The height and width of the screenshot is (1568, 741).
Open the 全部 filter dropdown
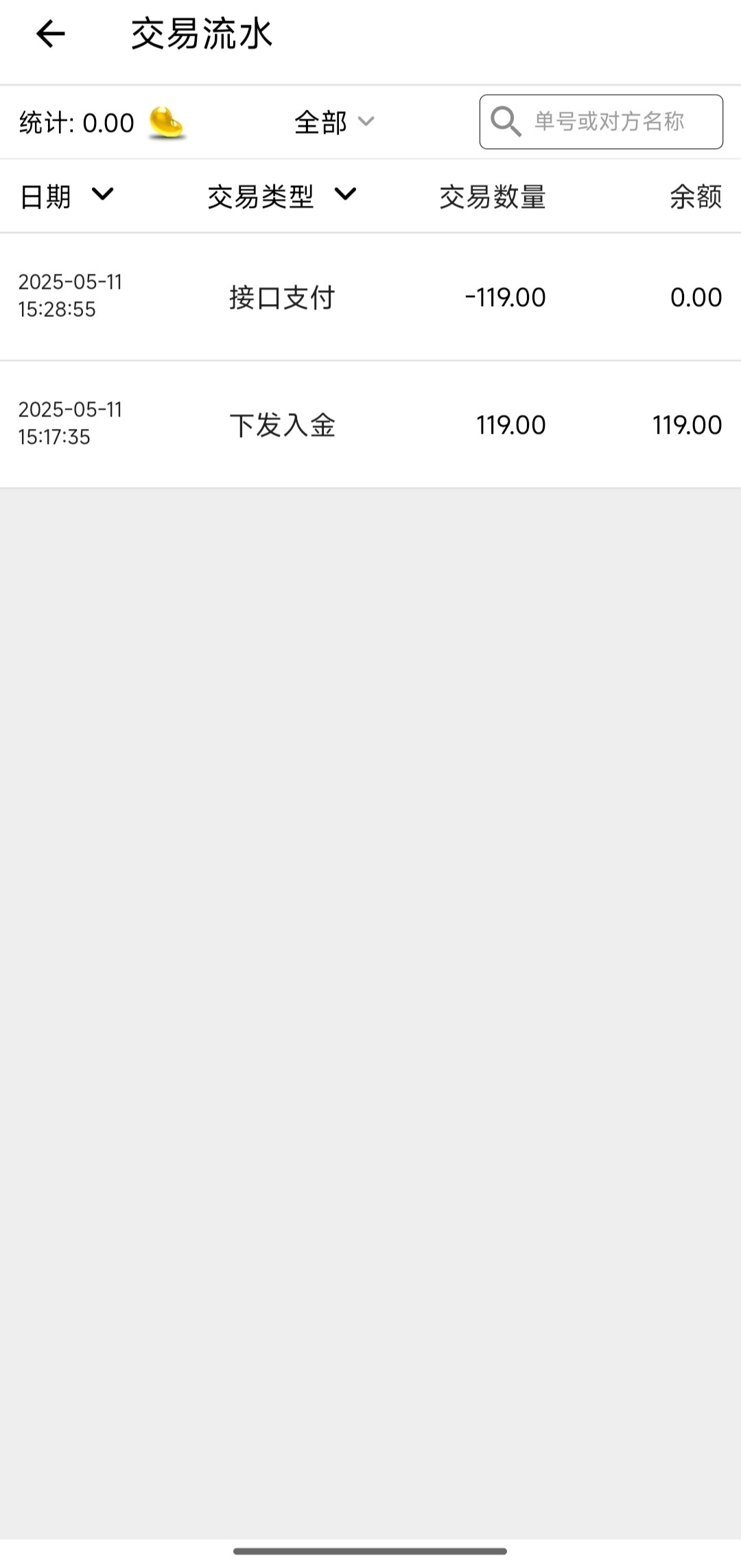coord(334,122)
